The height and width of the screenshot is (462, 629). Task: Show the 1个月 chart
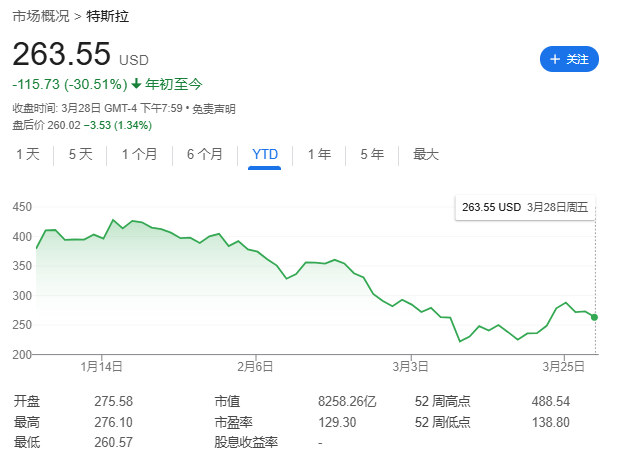tap(139, 154)
